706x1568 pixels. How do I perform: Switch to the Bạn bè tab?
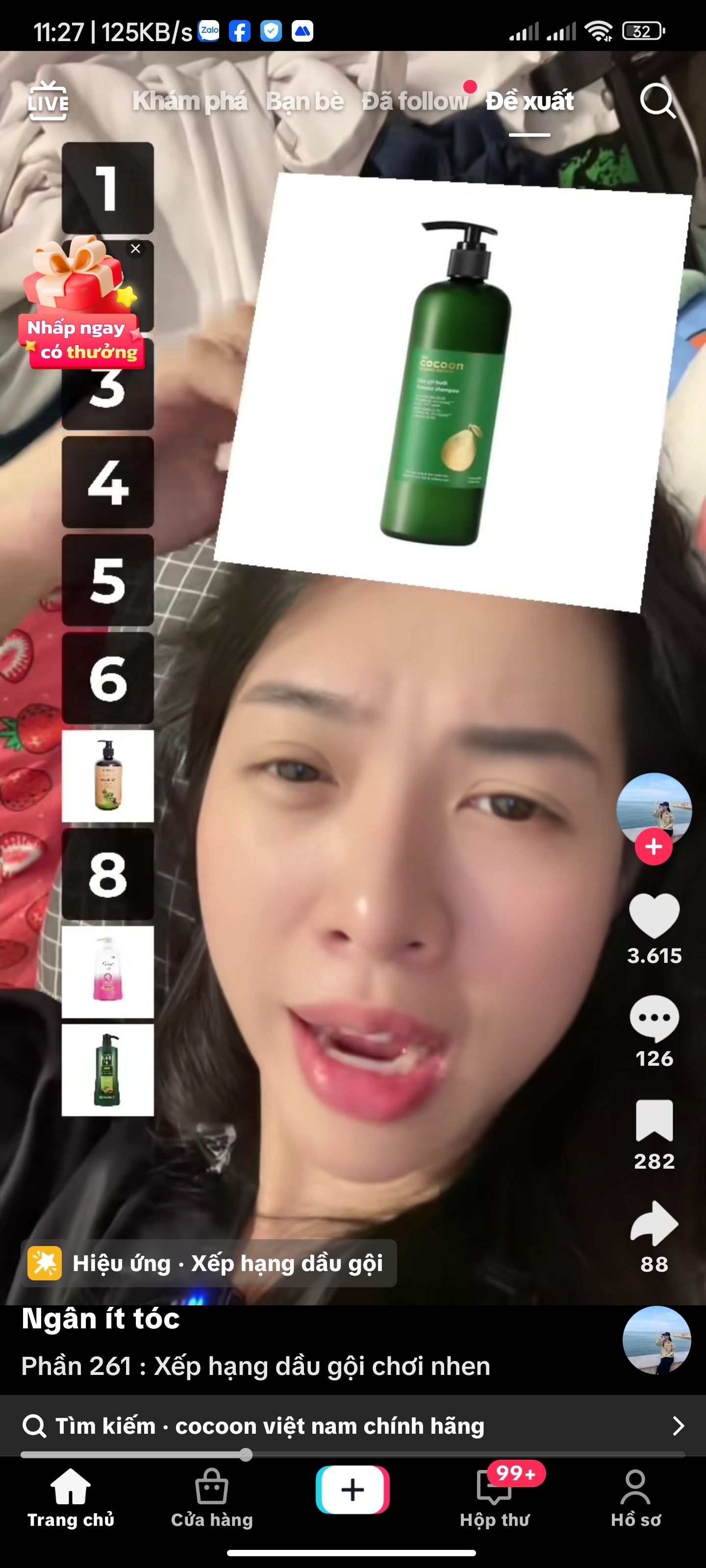[x=304, y=101]
